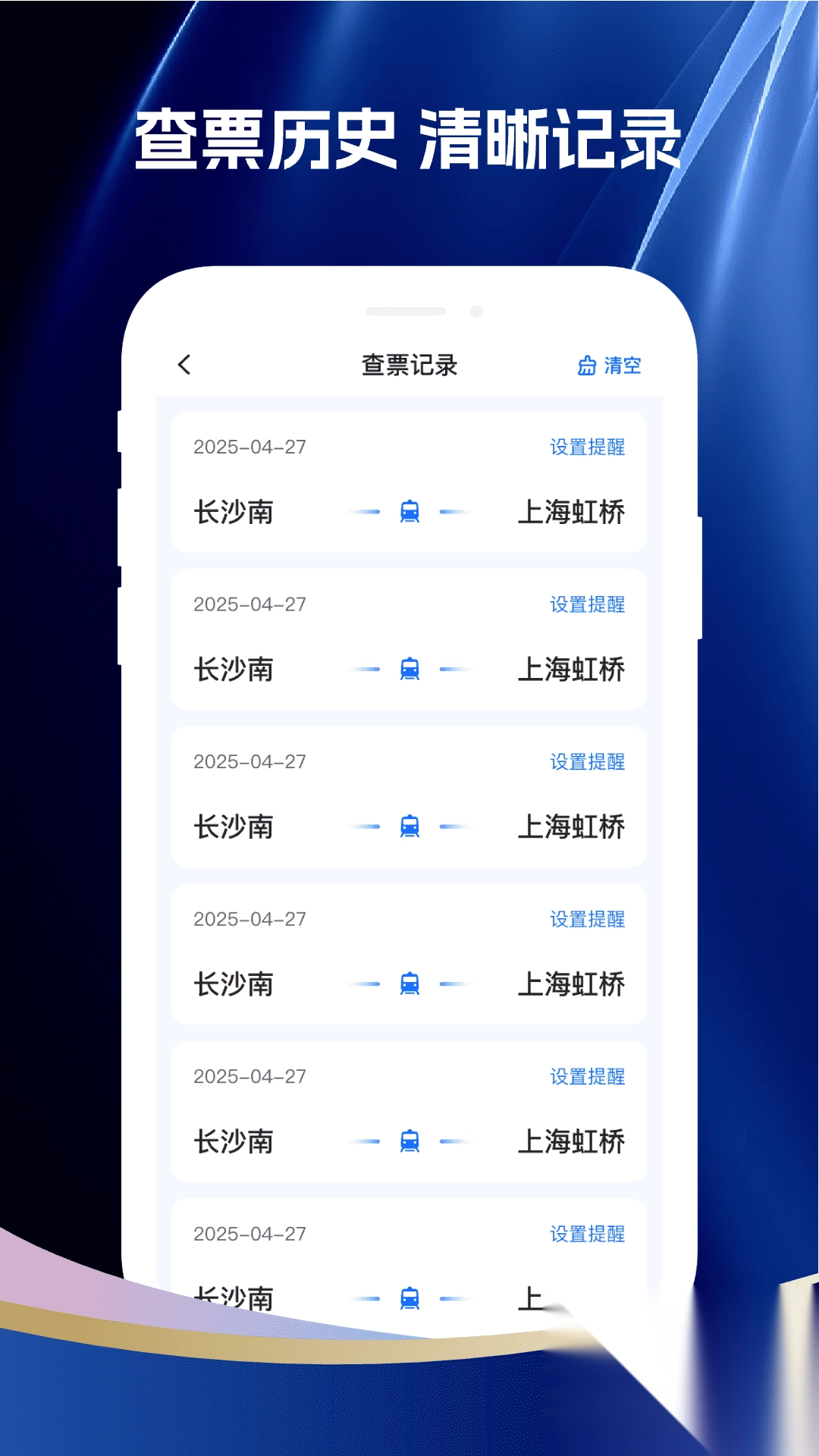819x1456 pixels.
Task: Go back using the back arrow
Action: click(x=184, y=365)
